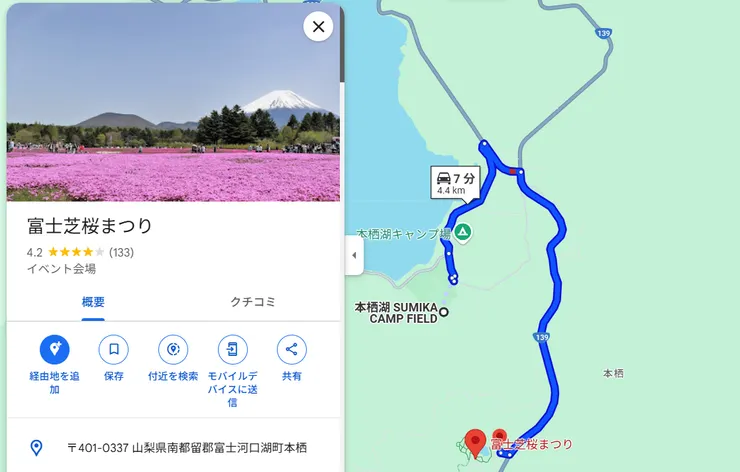This screenshot has width=740, height=472.
Task: Select the 本栖湖 SUMIKA CAMP FIELD marker
Action: (445, 312)
